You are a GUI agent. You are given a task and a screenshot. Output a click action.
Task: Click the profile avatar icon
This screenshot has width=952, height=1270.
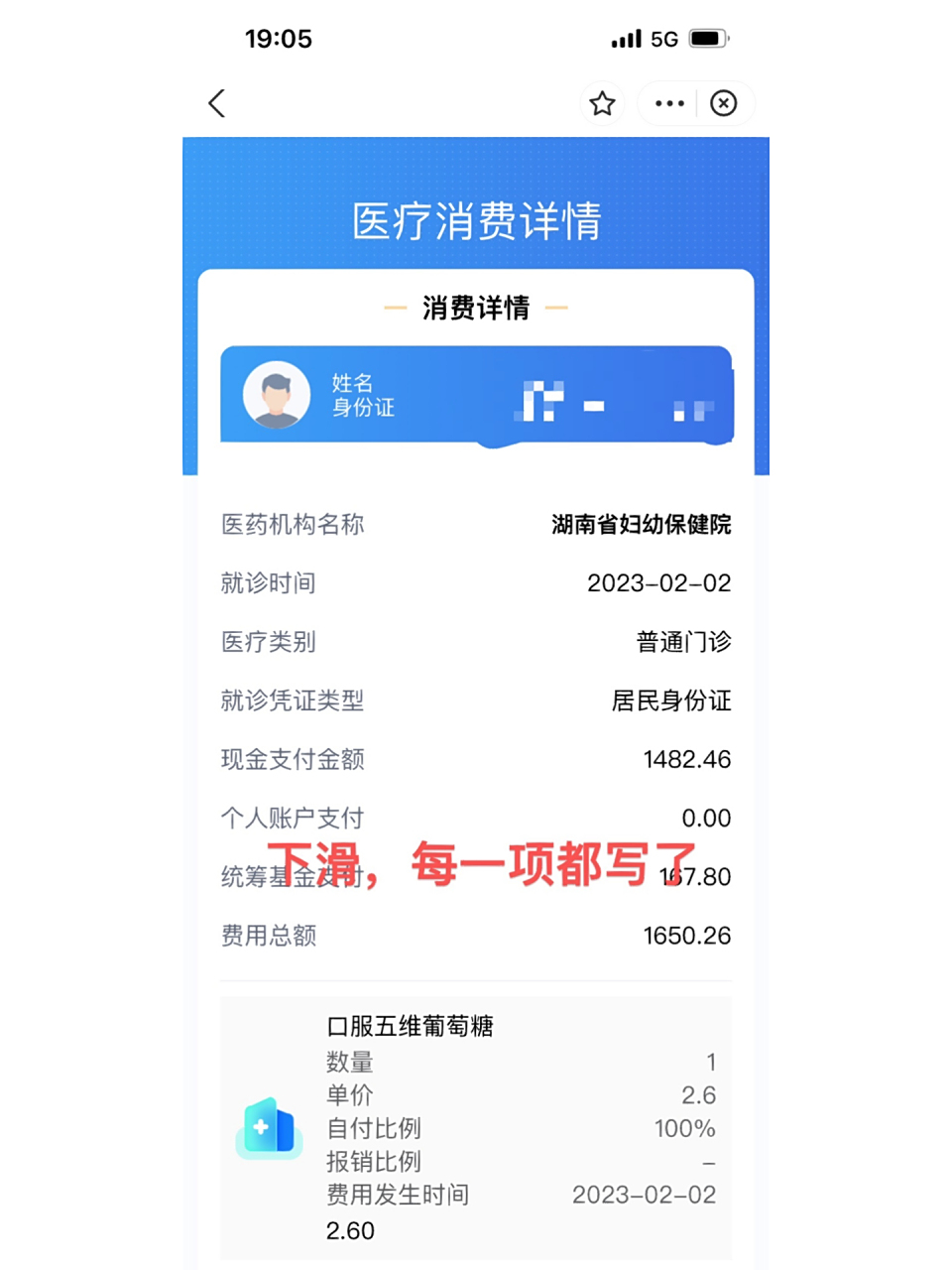(276, 393)
